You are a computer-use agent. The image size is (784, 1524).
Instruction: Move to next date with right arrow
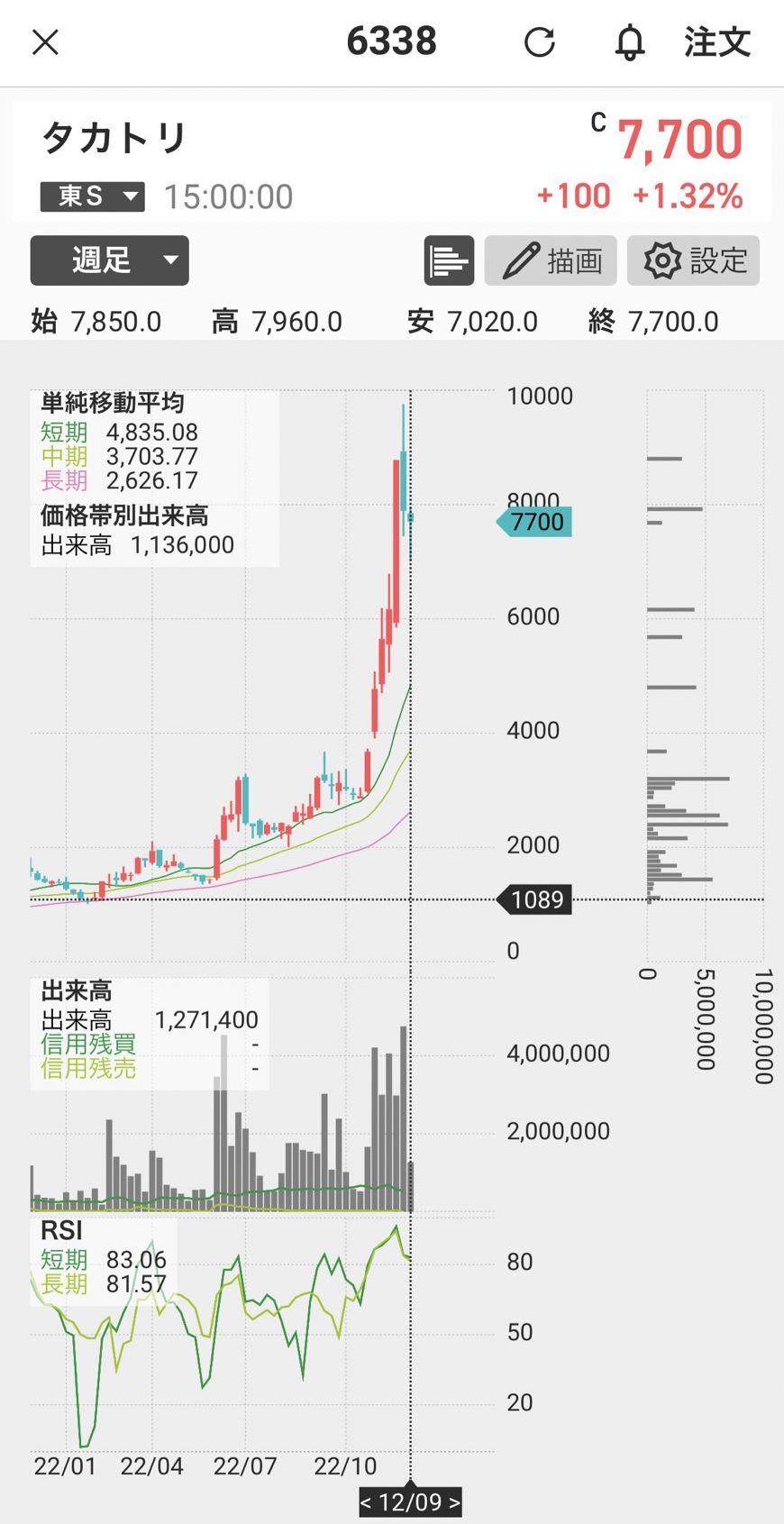[x=454, y=1502]
